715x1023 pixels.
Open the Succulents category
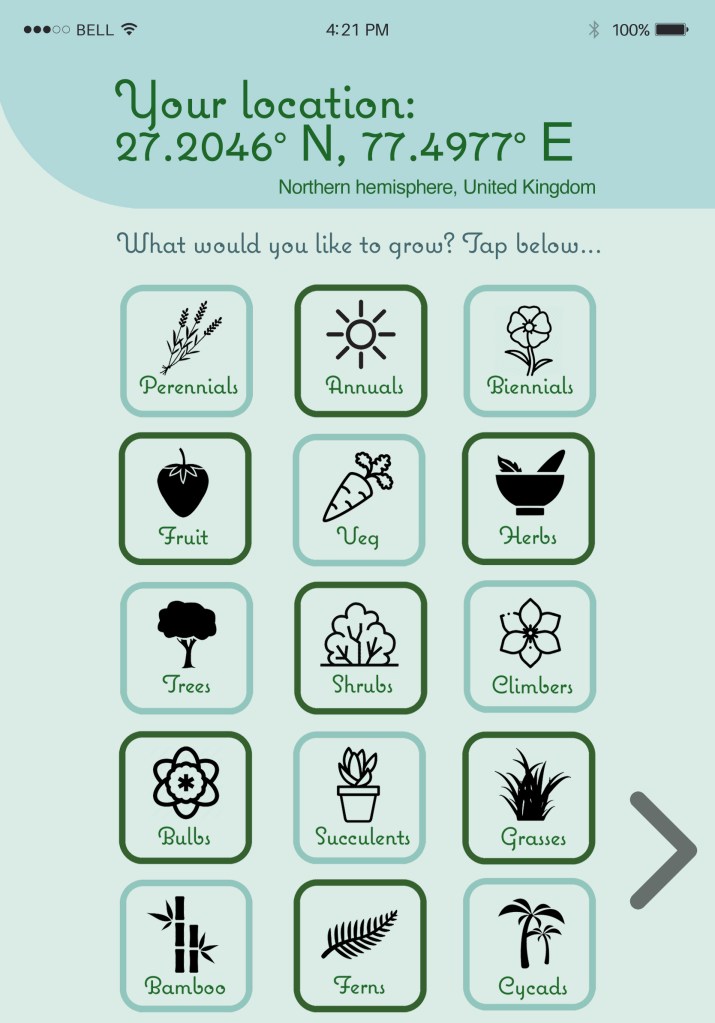(x=360, y=797)
